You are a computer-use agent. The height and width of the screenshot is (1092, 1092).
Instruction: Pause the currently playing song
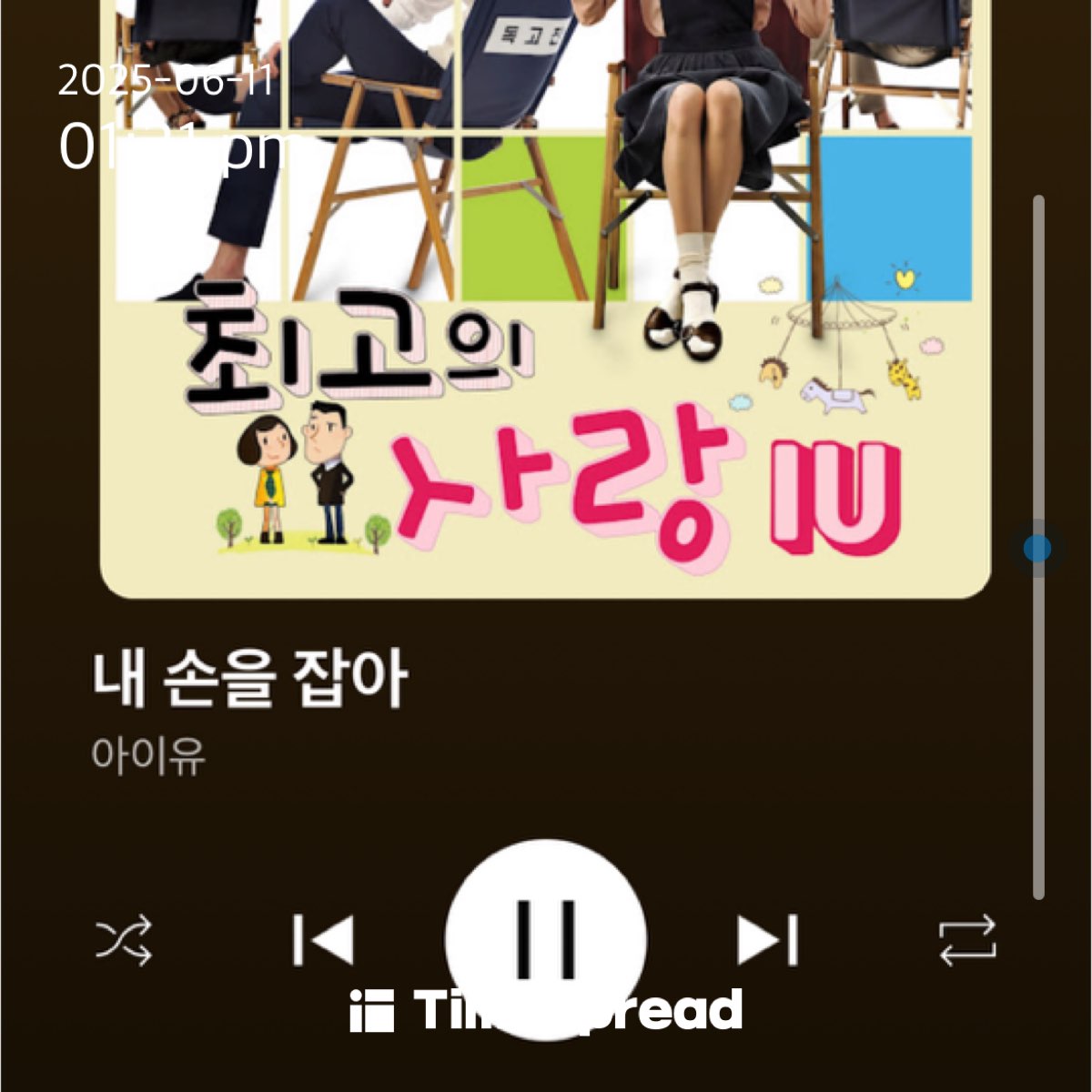546,937
